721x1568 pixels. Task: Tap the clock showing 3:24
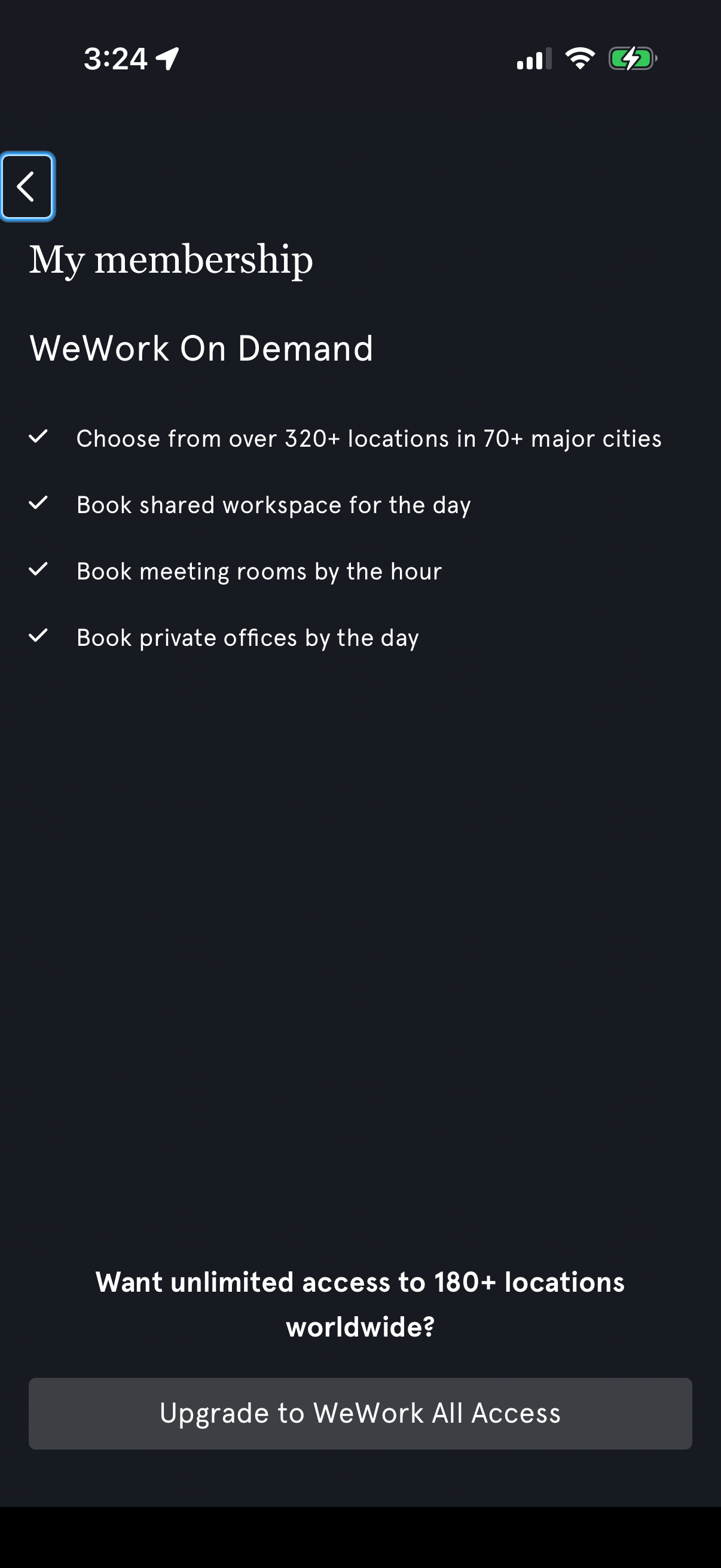pyautogui.click(x=117, y=58)
